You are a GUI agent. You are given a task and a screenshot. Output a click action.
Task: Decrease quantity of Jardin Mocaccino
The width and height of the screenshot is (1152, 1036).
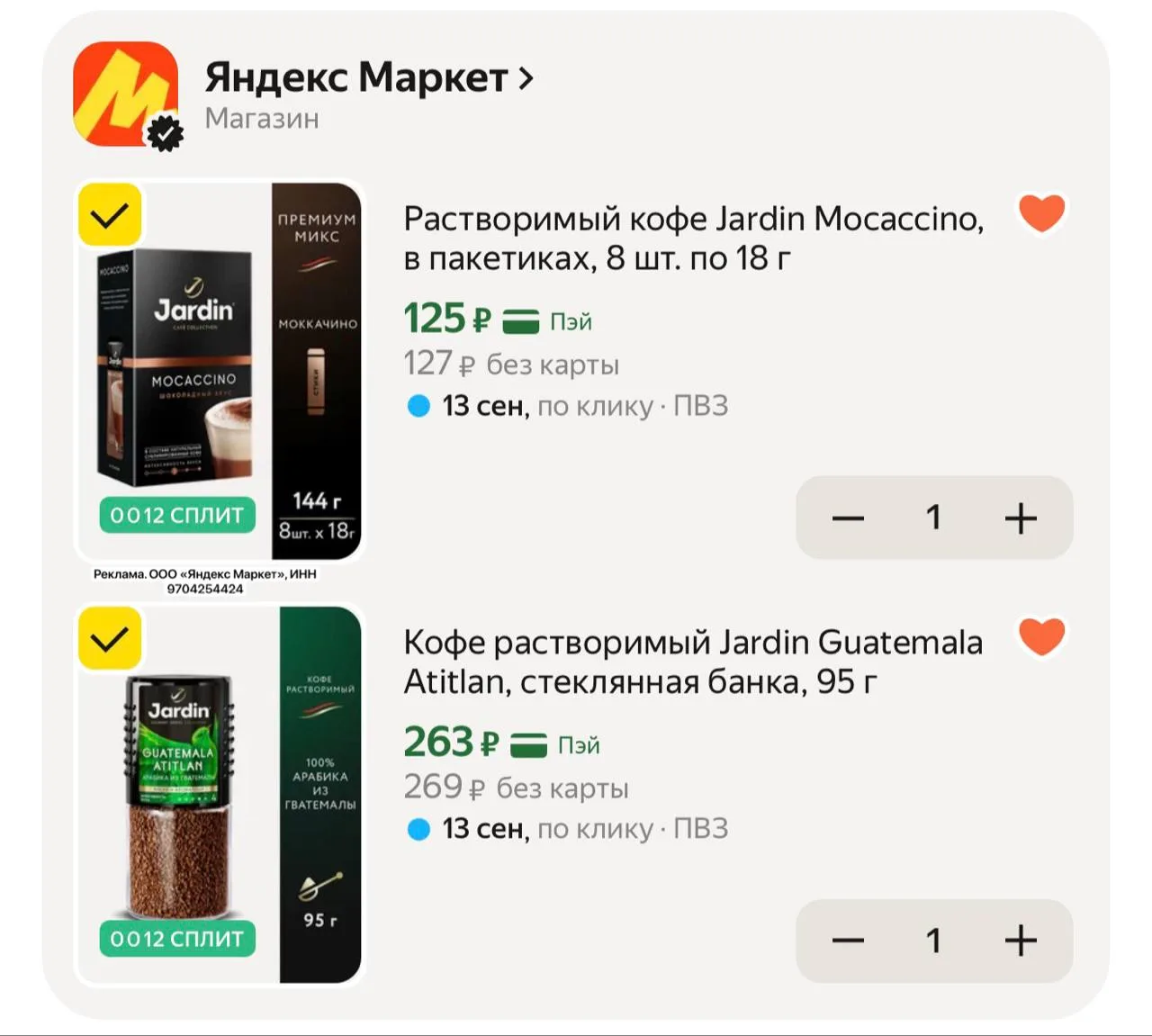coord(848,518)
